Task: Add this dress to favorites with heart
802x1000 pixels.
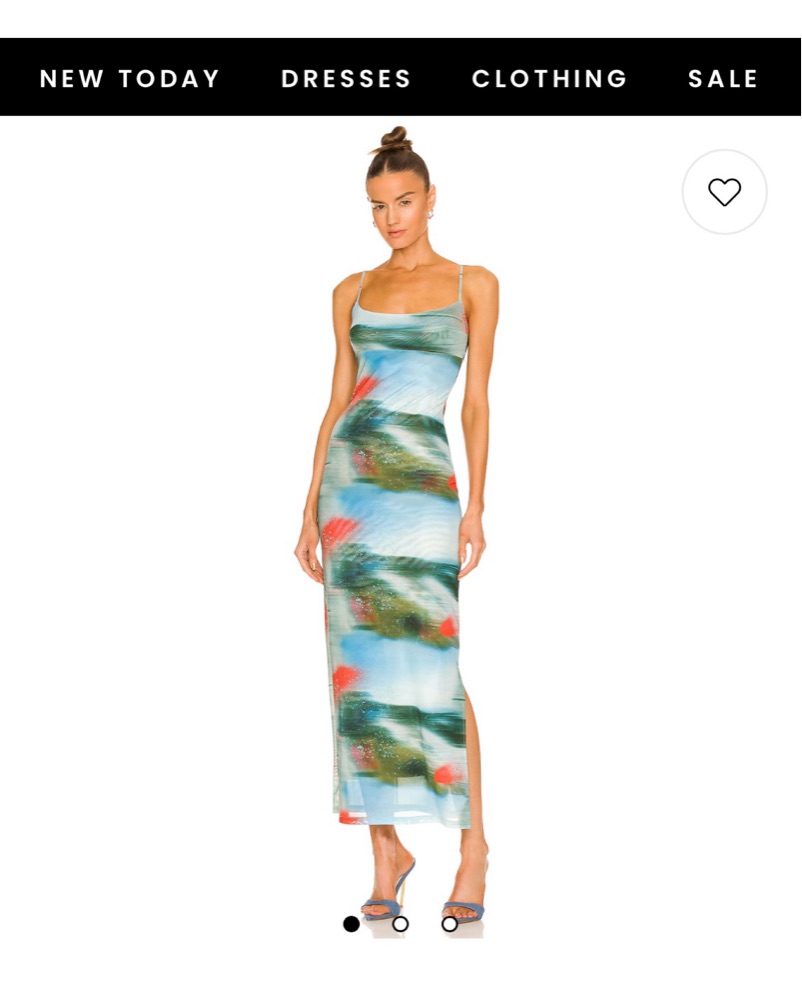Action: click(724, 192)
